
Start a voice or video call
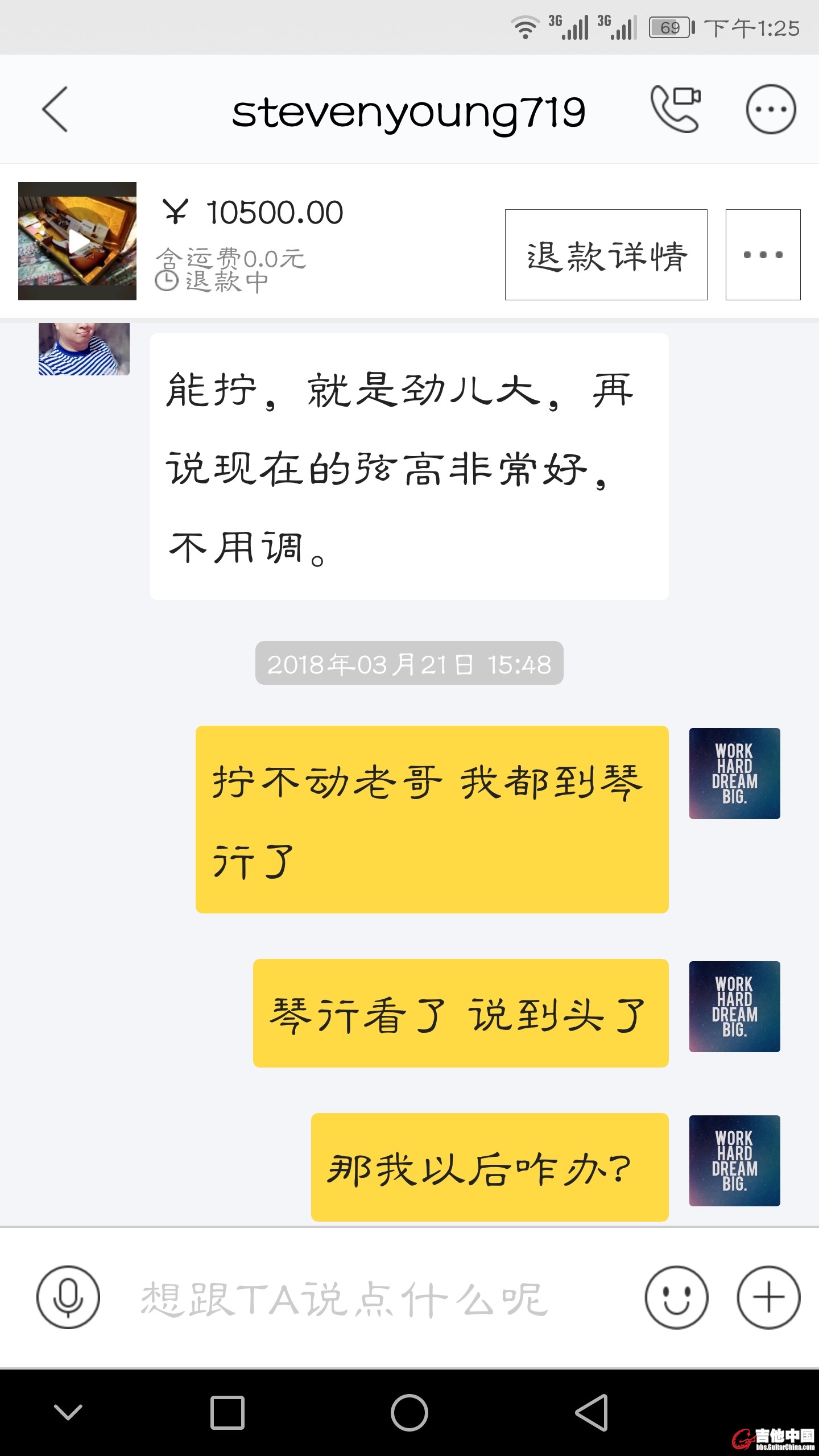[x=675, y=109]
